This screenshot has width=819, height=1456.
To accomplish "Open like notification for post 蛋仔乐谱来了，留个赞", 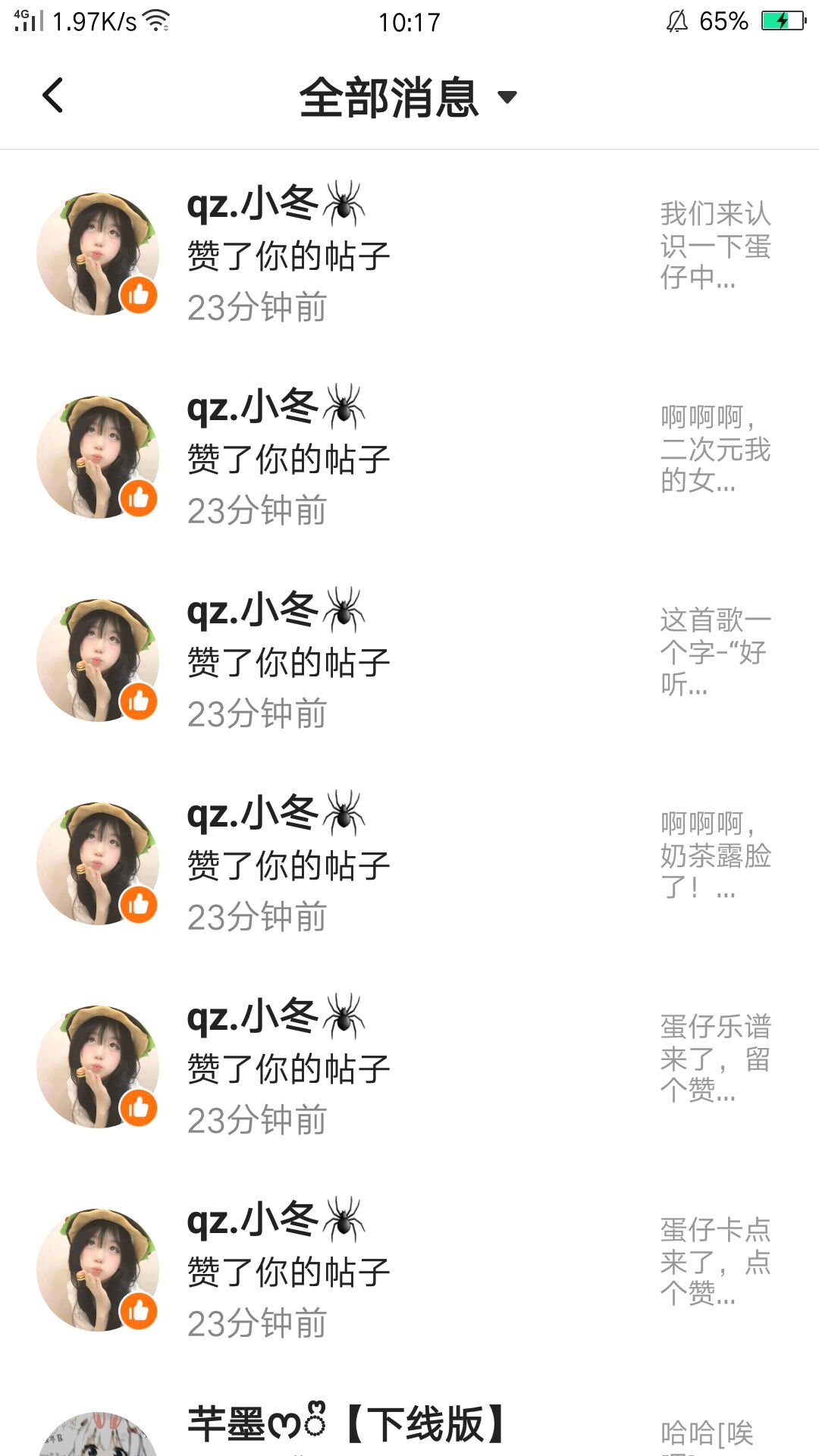I will pos(409,1067).
